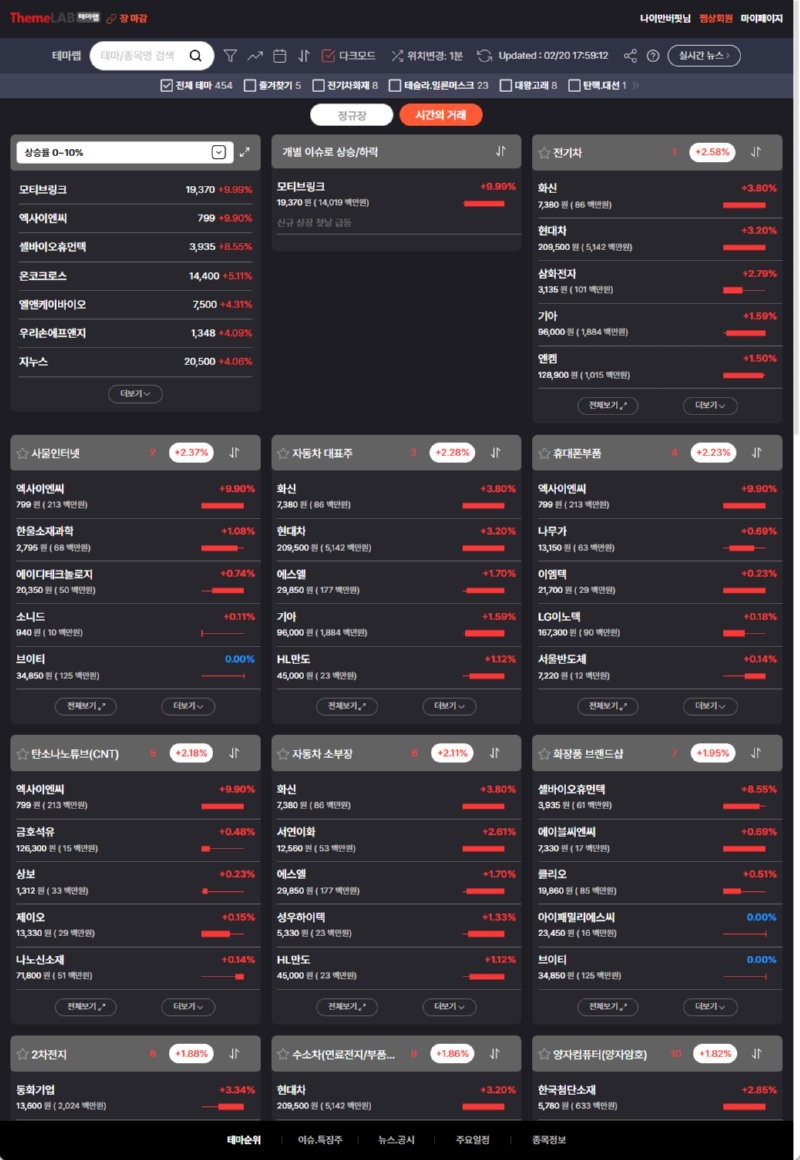The height and width of the screenshot is (1160, 800).
Task: Open 마이페이지 link at top
Action: point(765,18)
